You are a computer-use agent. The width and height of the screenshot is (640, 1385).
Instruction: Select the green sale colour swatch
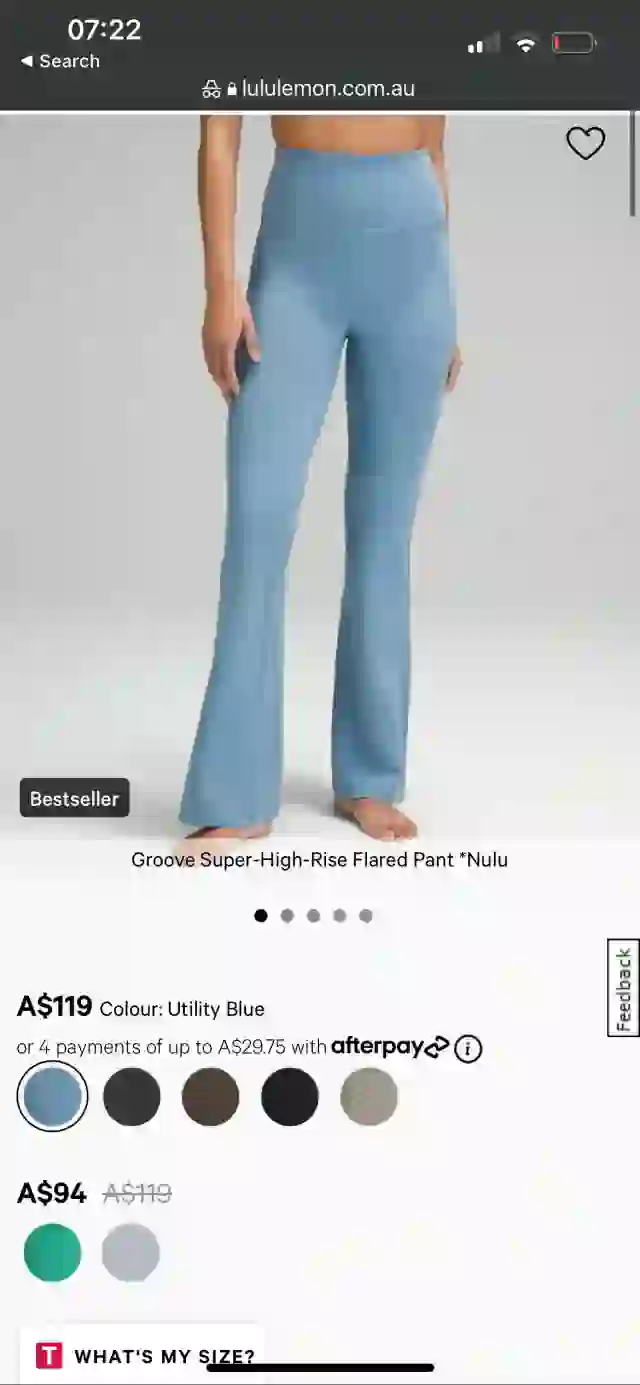52,1252
